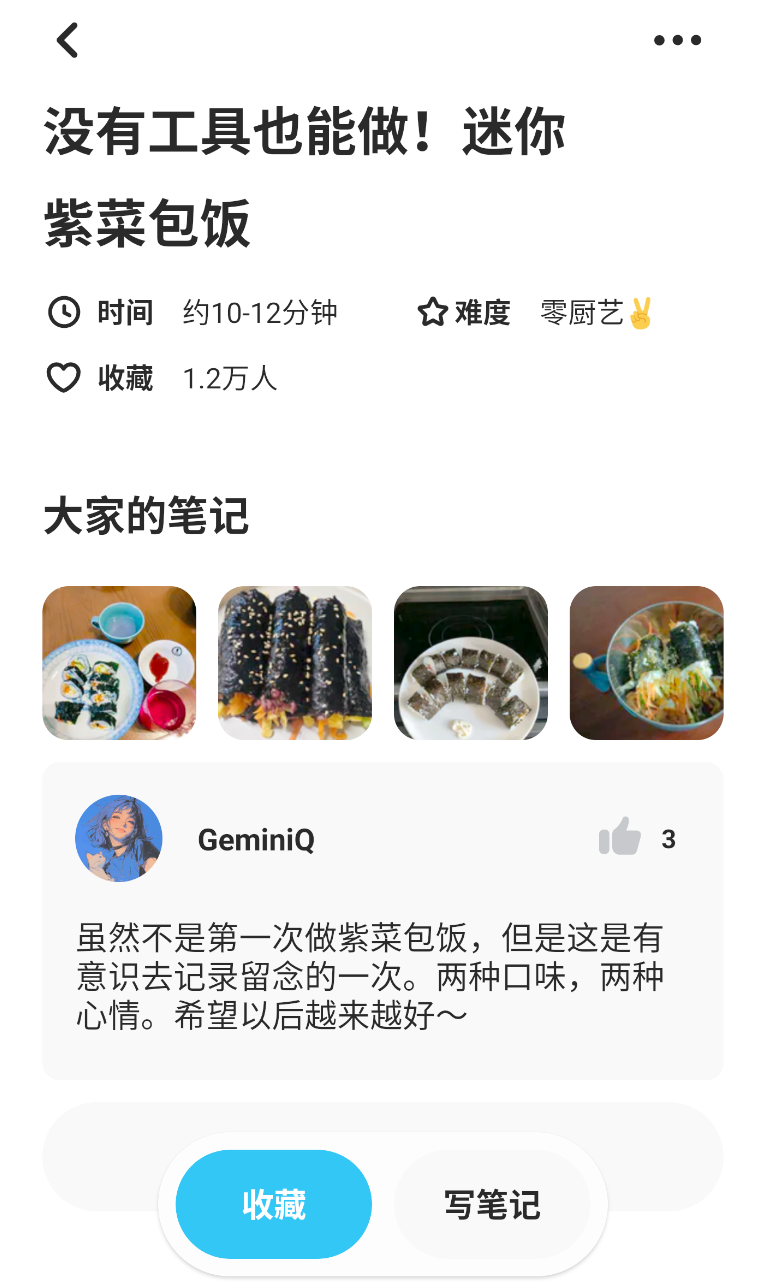
Task: Tap the blue 收藏 button
Action: pyautogui.click(x=274, y=1204)
